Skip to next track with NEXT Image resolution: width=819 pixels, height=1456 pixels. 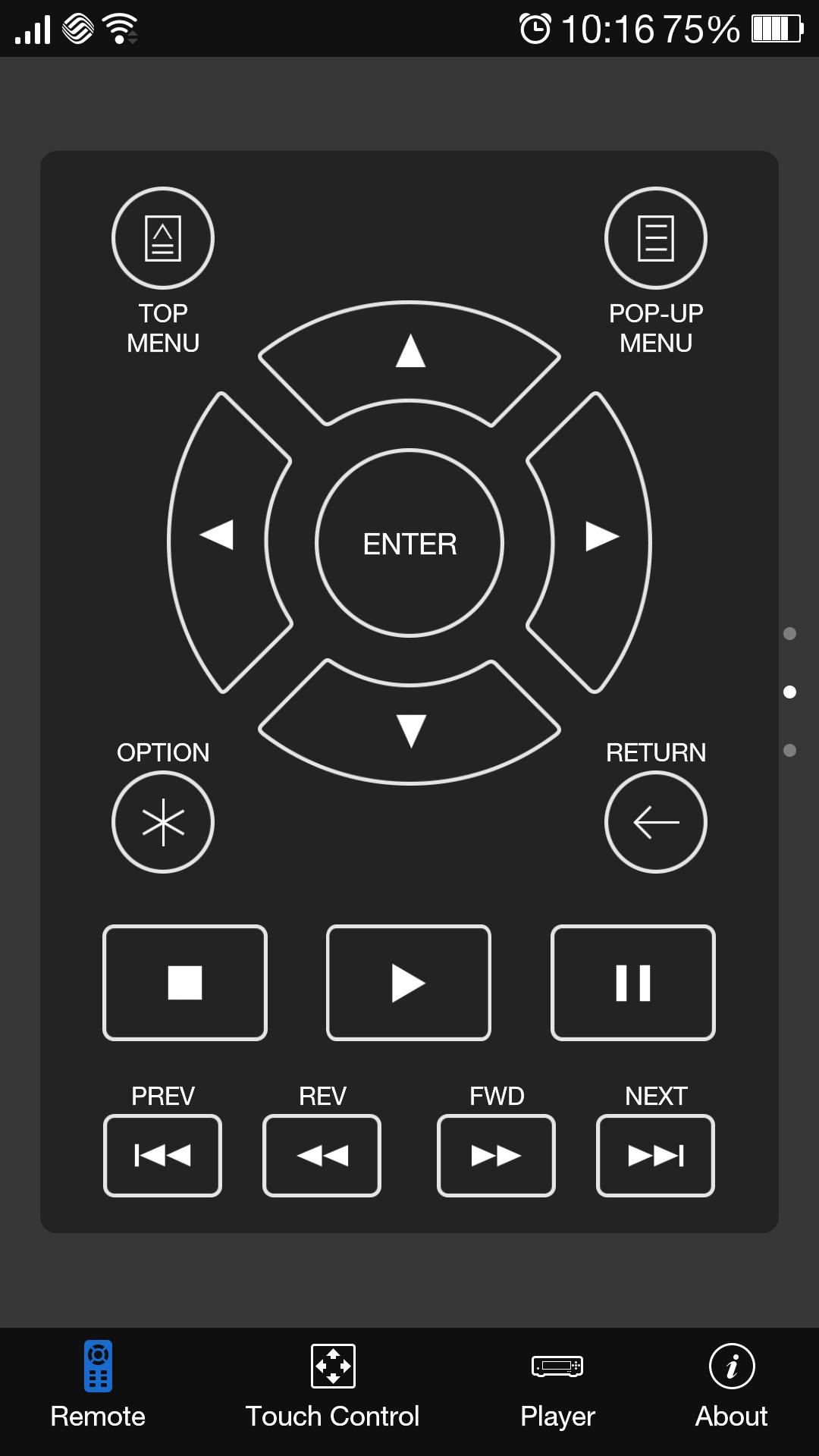tap(655, 1155)
